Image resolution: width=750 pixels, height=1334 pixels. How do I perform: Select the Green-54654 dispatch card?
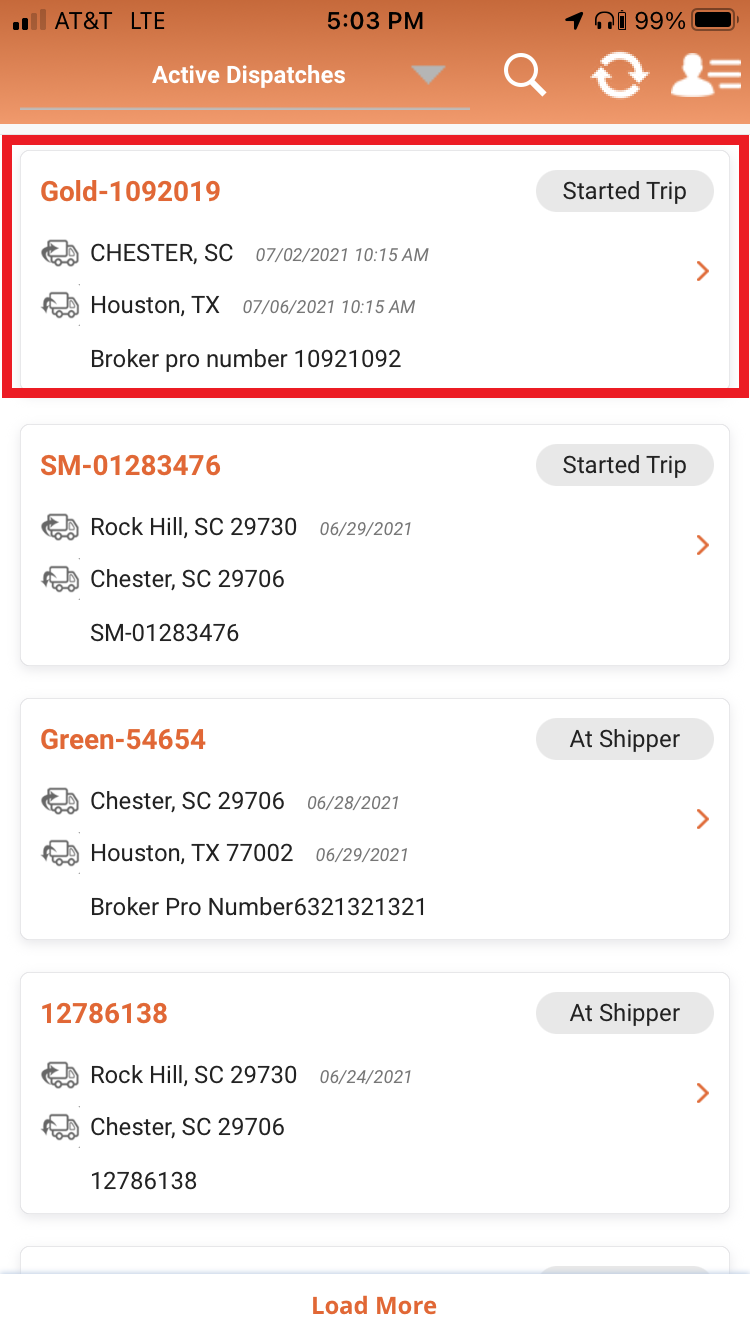(375, 819)
